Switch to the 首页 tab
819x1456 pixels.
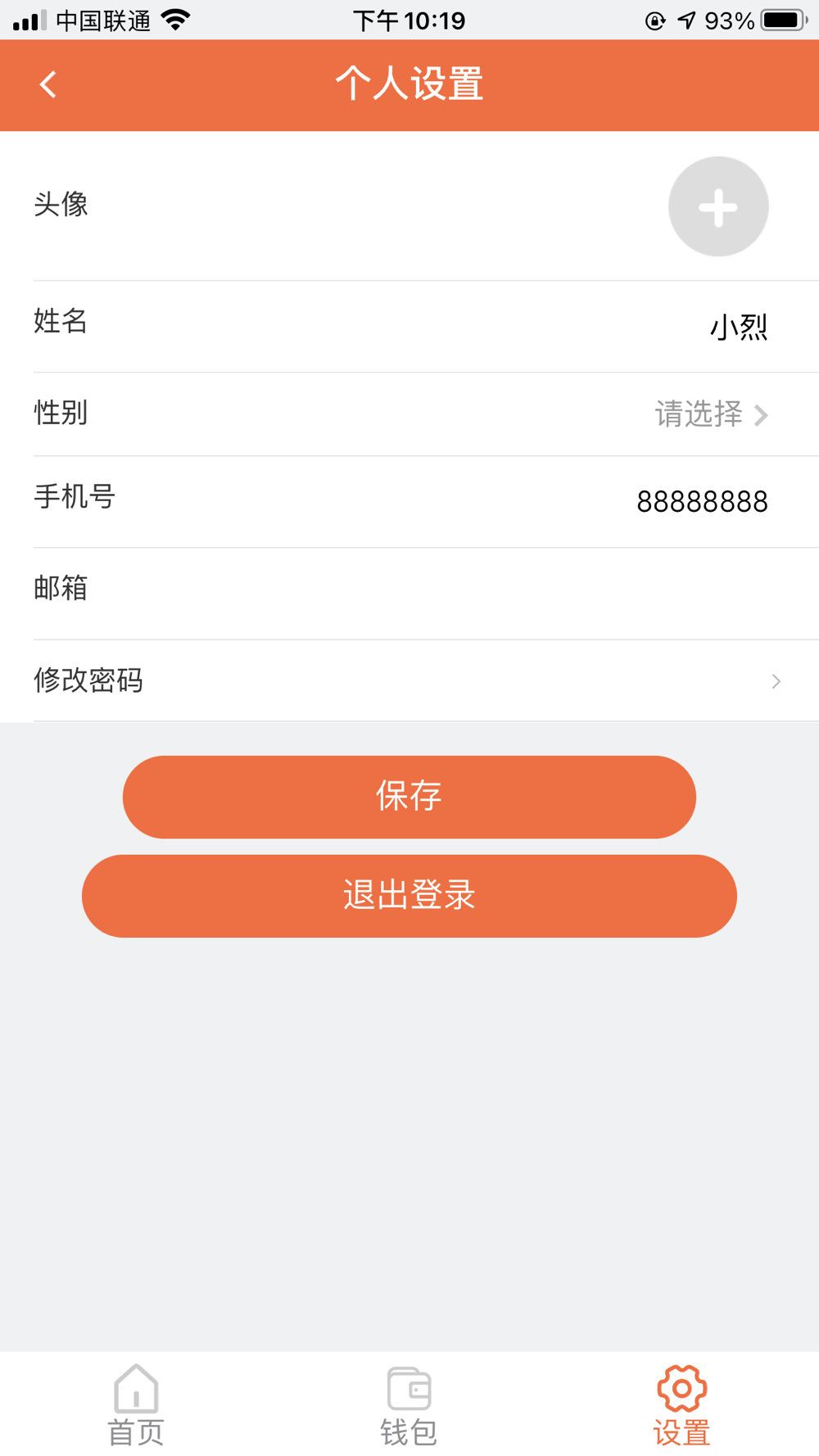[136, 1405]
